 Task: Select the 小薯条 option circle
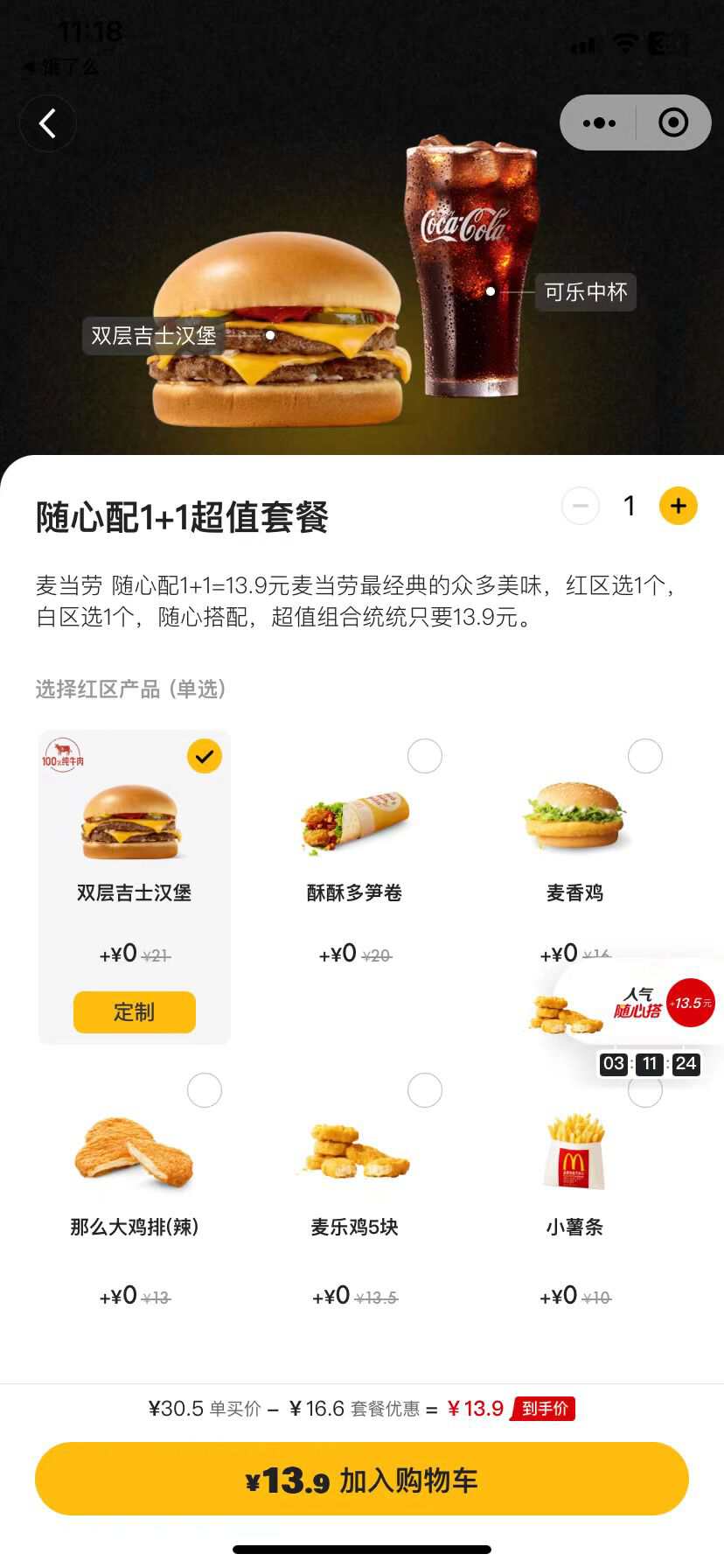(645, 1090)
